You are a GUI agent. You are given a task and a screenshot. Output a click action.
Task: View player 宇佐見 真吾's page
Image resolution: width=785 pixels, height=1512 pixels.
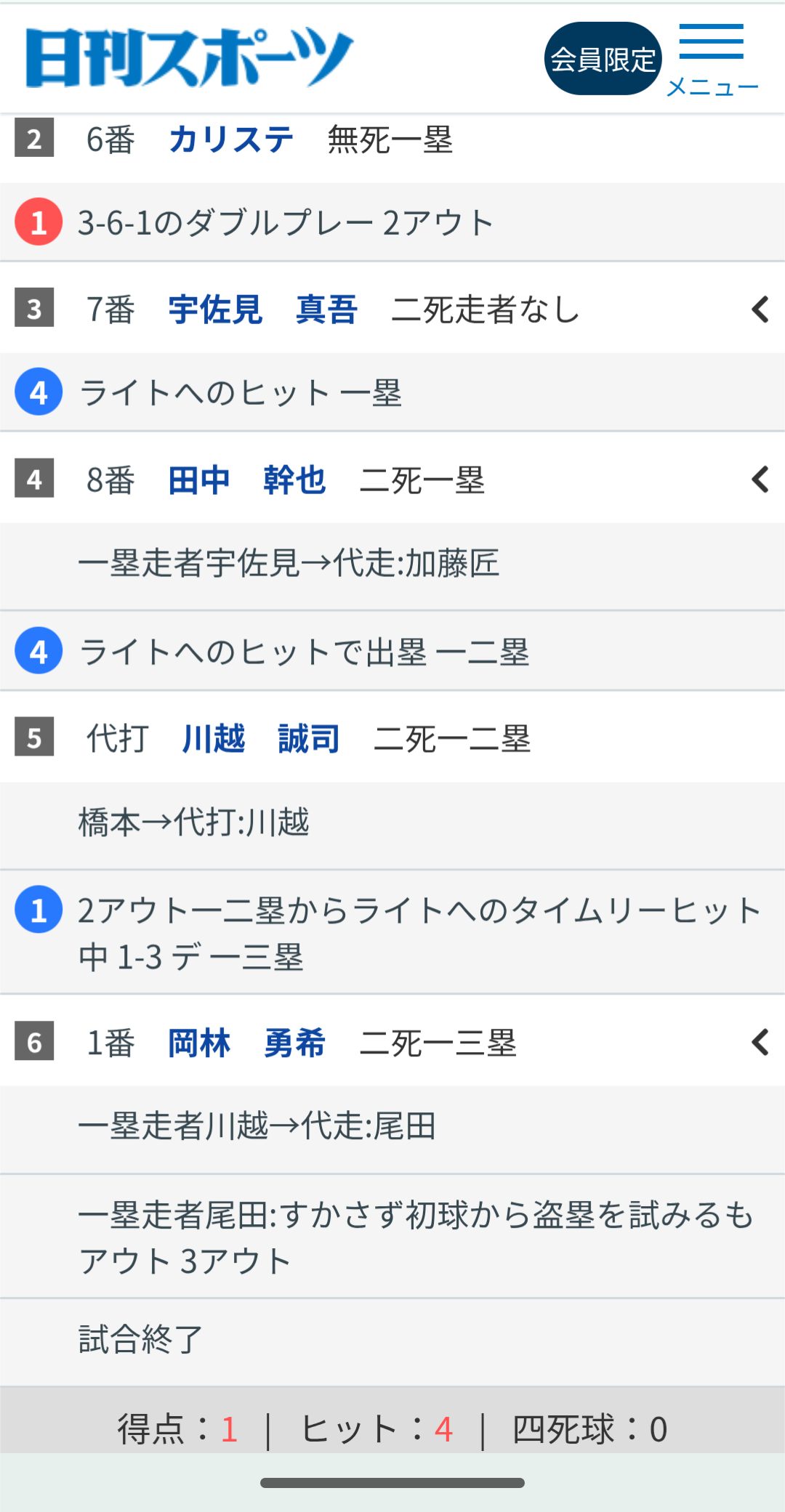coord(262,310)
